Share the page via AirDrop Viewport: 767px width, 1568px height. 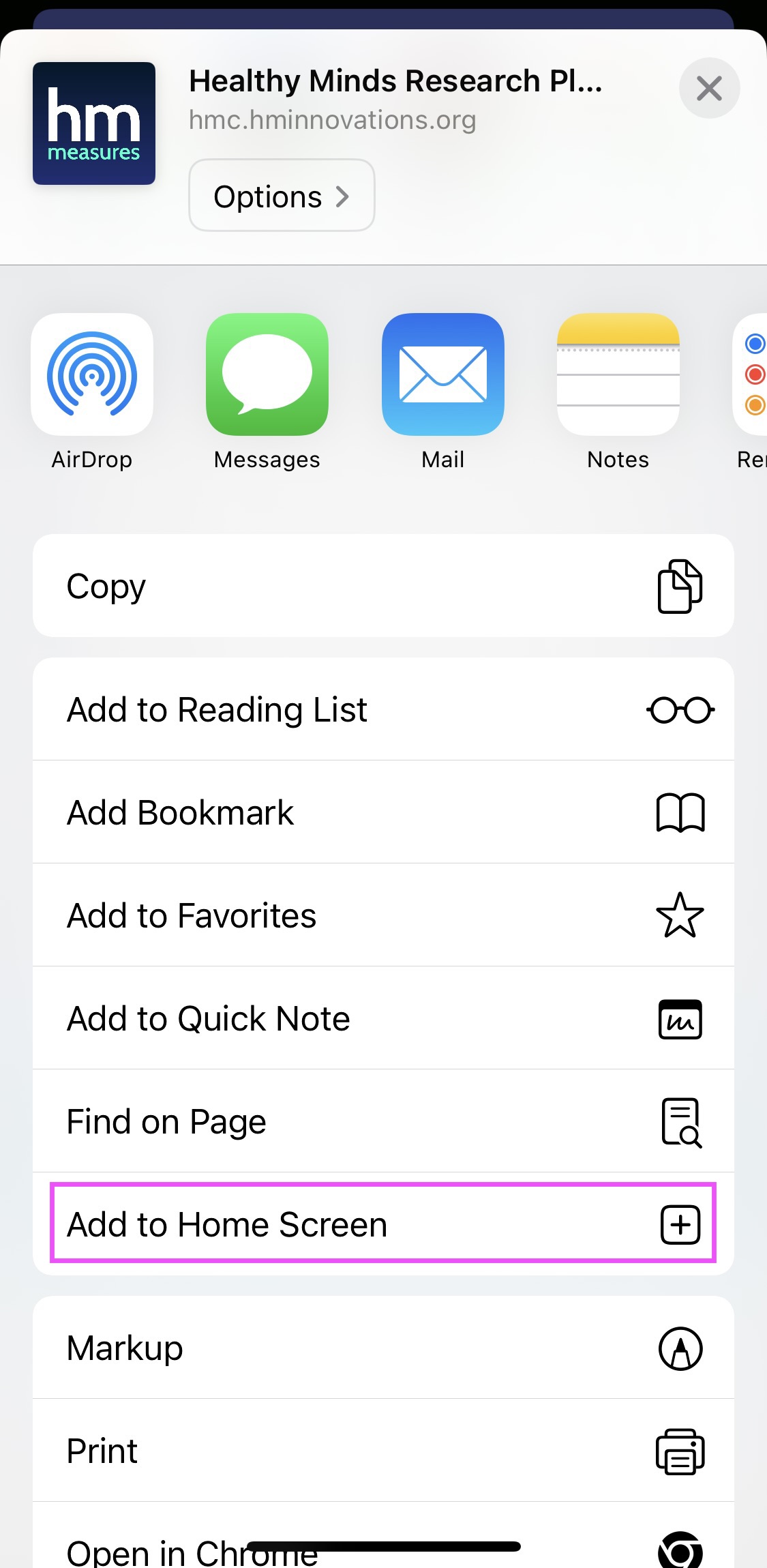click(x=92, y=375)
